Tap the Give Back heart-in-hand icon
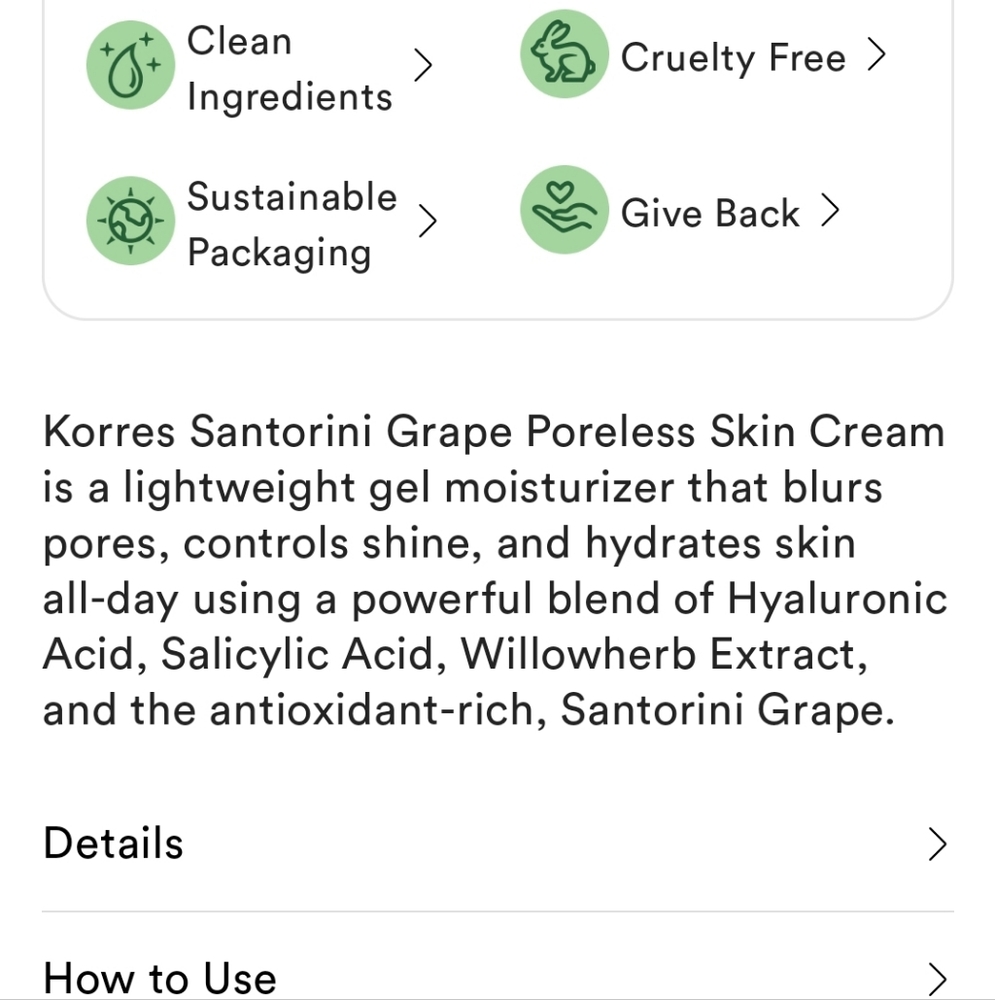The height and width of the screenshot is (1000, 995). tap(564, 209)
